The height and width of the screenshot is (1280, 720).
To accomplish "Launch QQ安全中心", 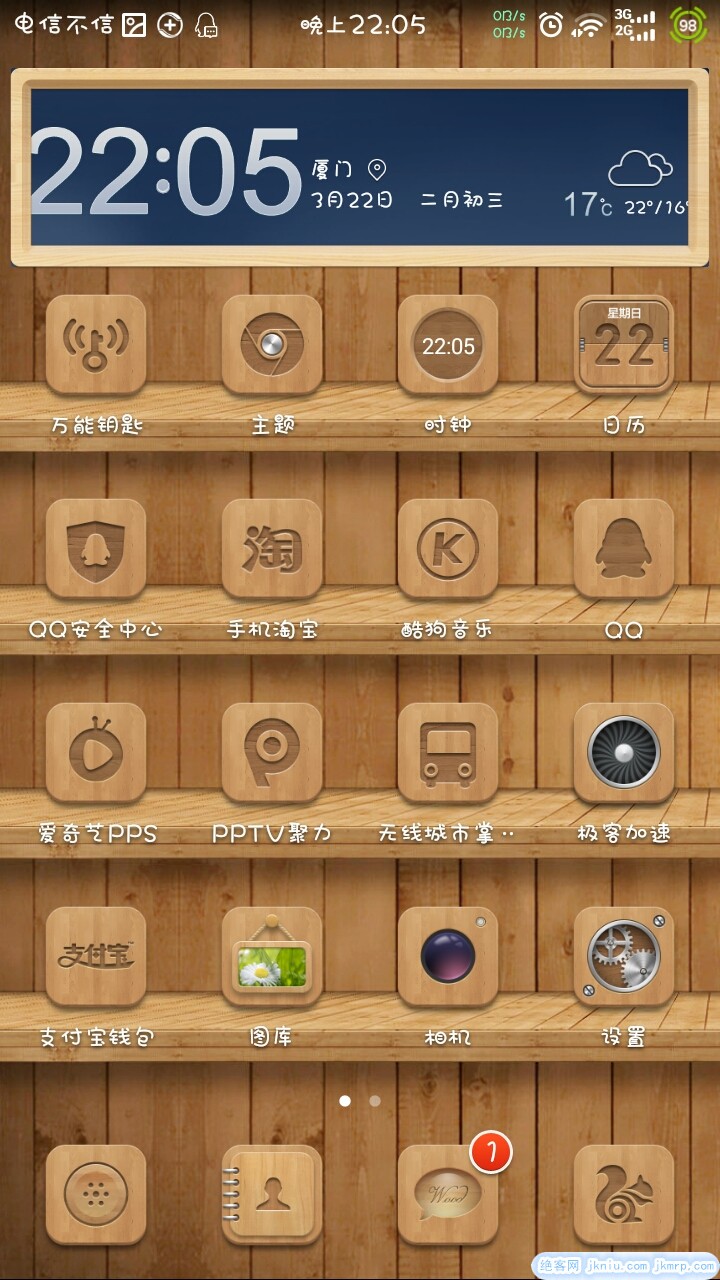I will [96, 549].
